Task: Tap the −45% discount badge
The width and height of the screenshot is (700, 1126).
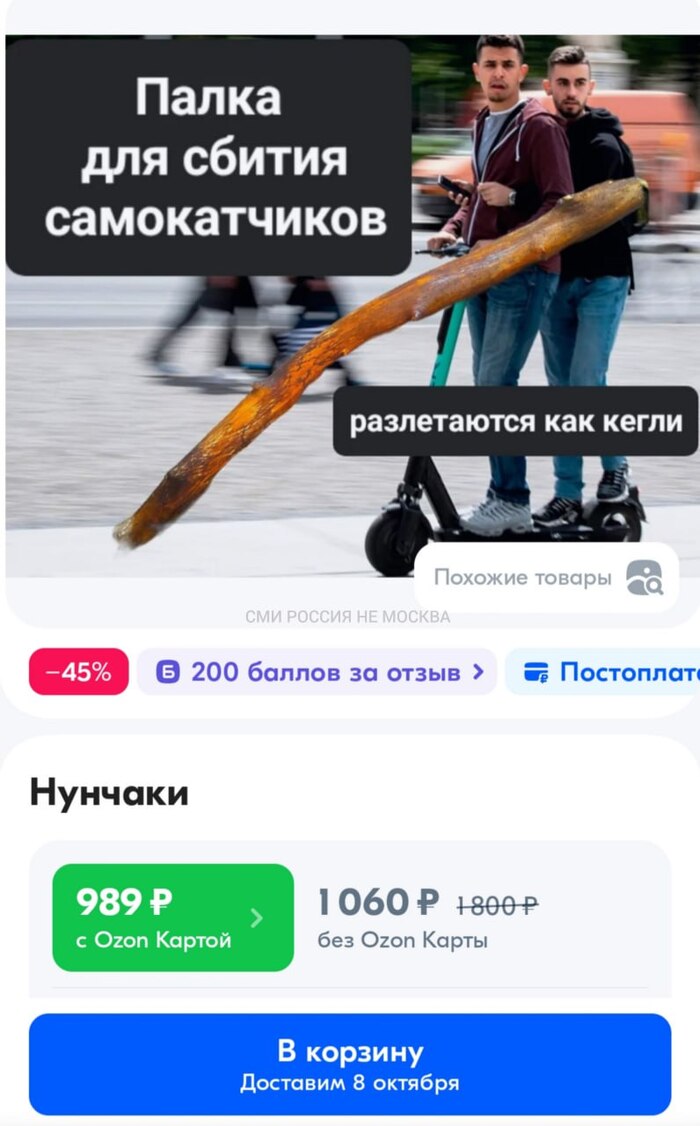Action: pyautogui.click(x=79, y=672)
